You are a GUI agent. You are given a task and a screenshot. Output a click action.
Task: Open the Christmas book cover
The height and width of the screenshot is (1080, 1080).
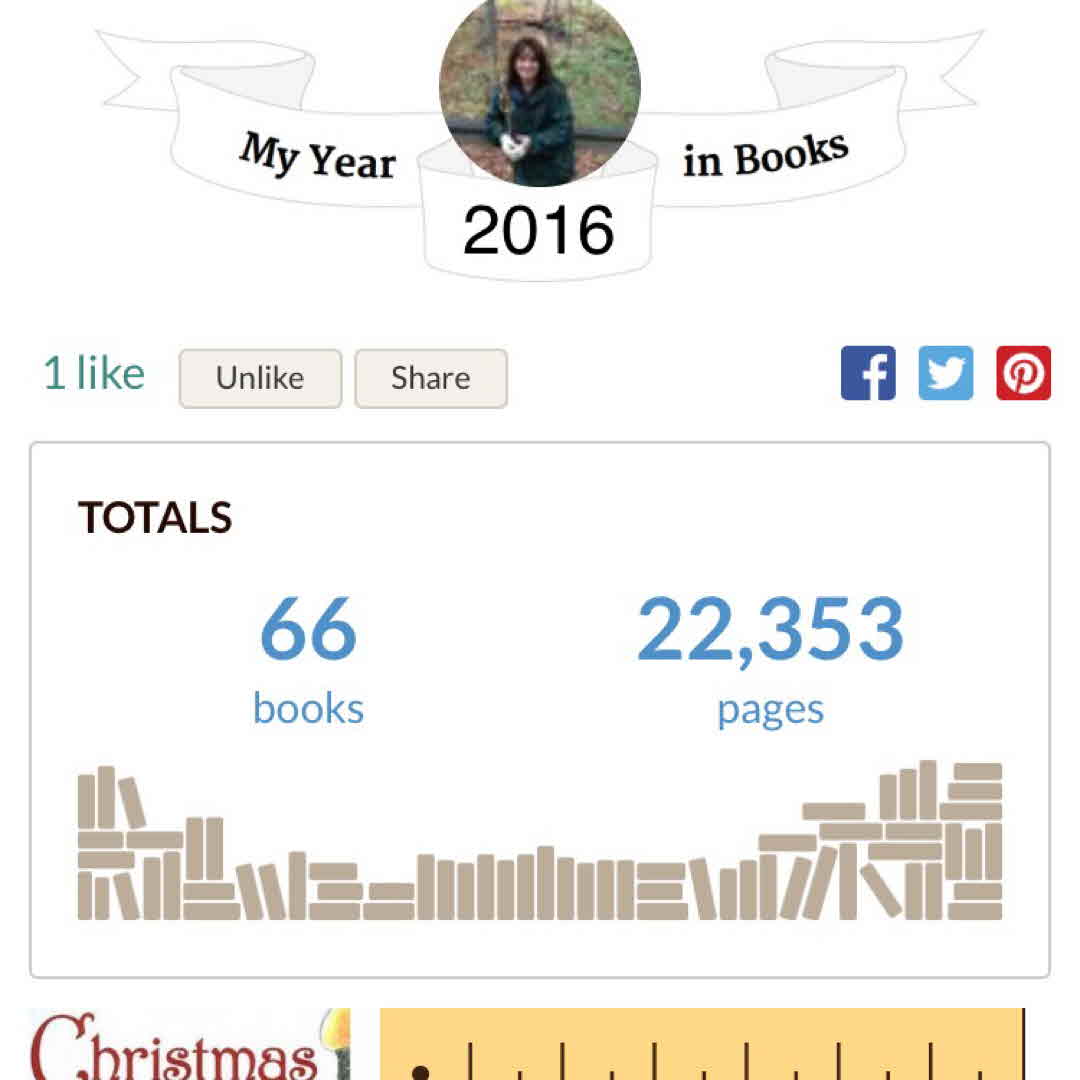pos(190,1046)
